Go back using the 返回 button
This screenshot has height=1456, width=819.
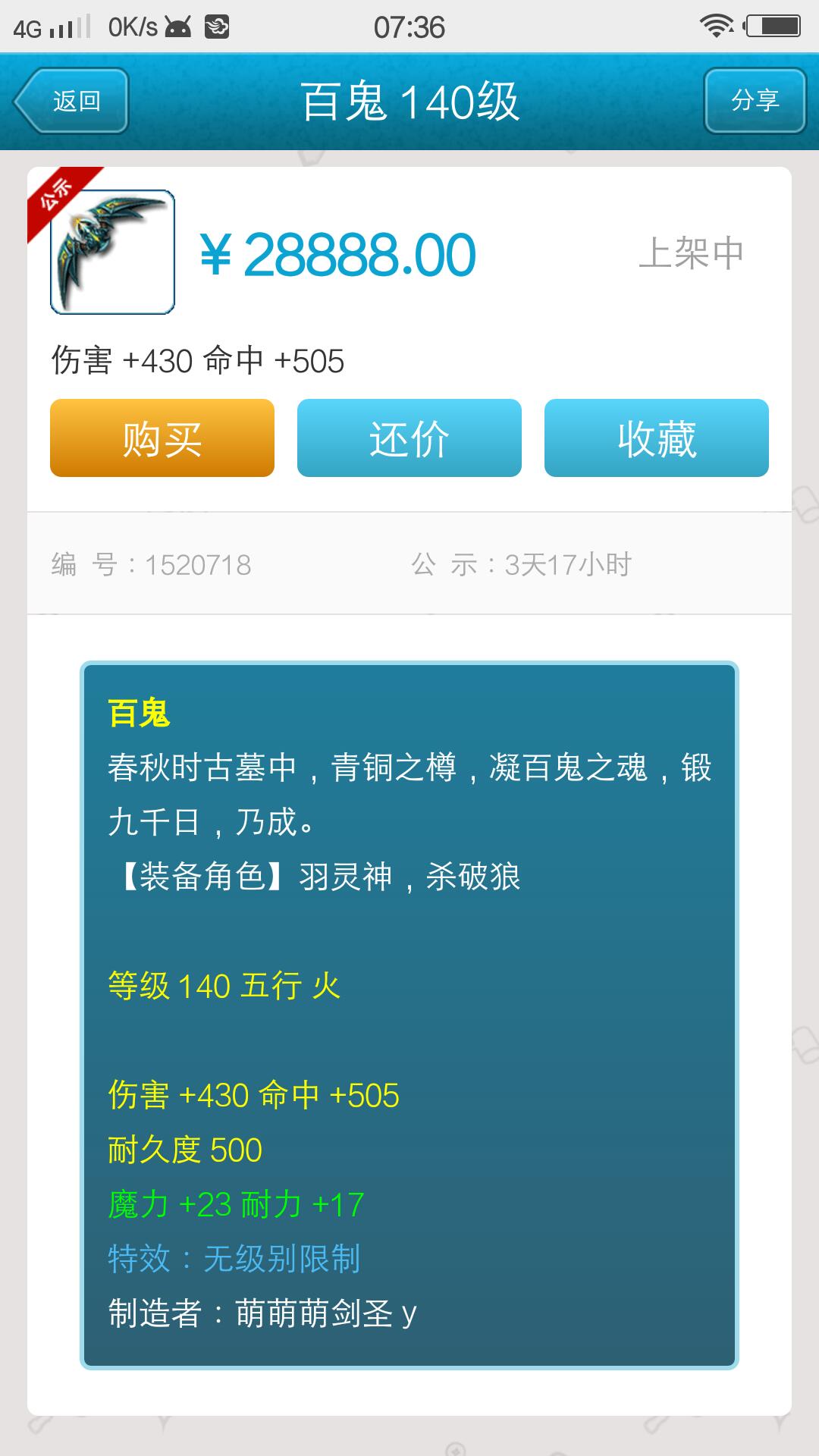pyautogui.click(x=71, y=101)
